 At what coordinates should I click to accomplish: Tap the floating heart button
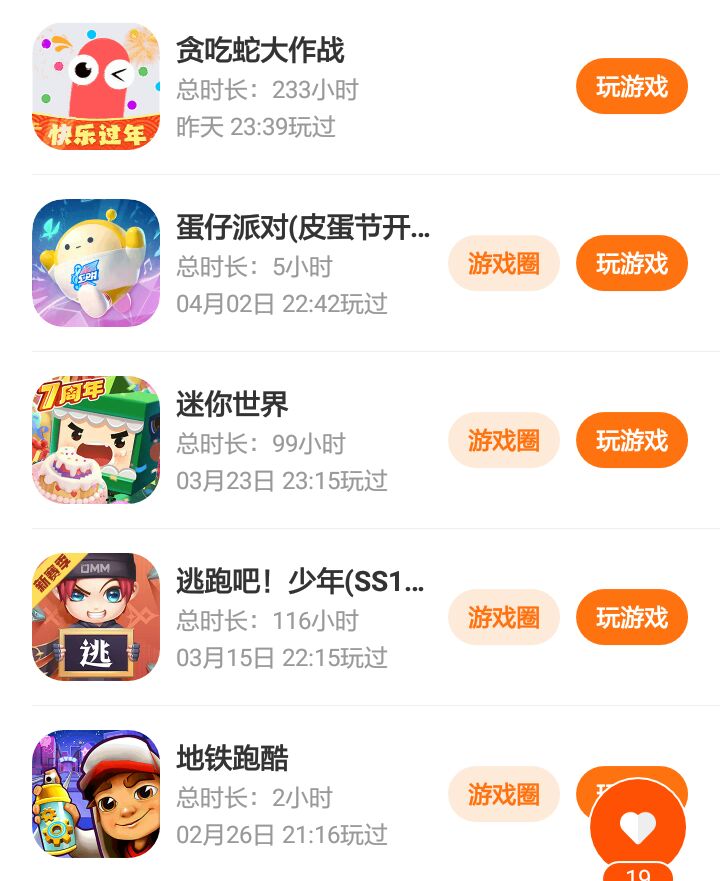pos(638,826)
